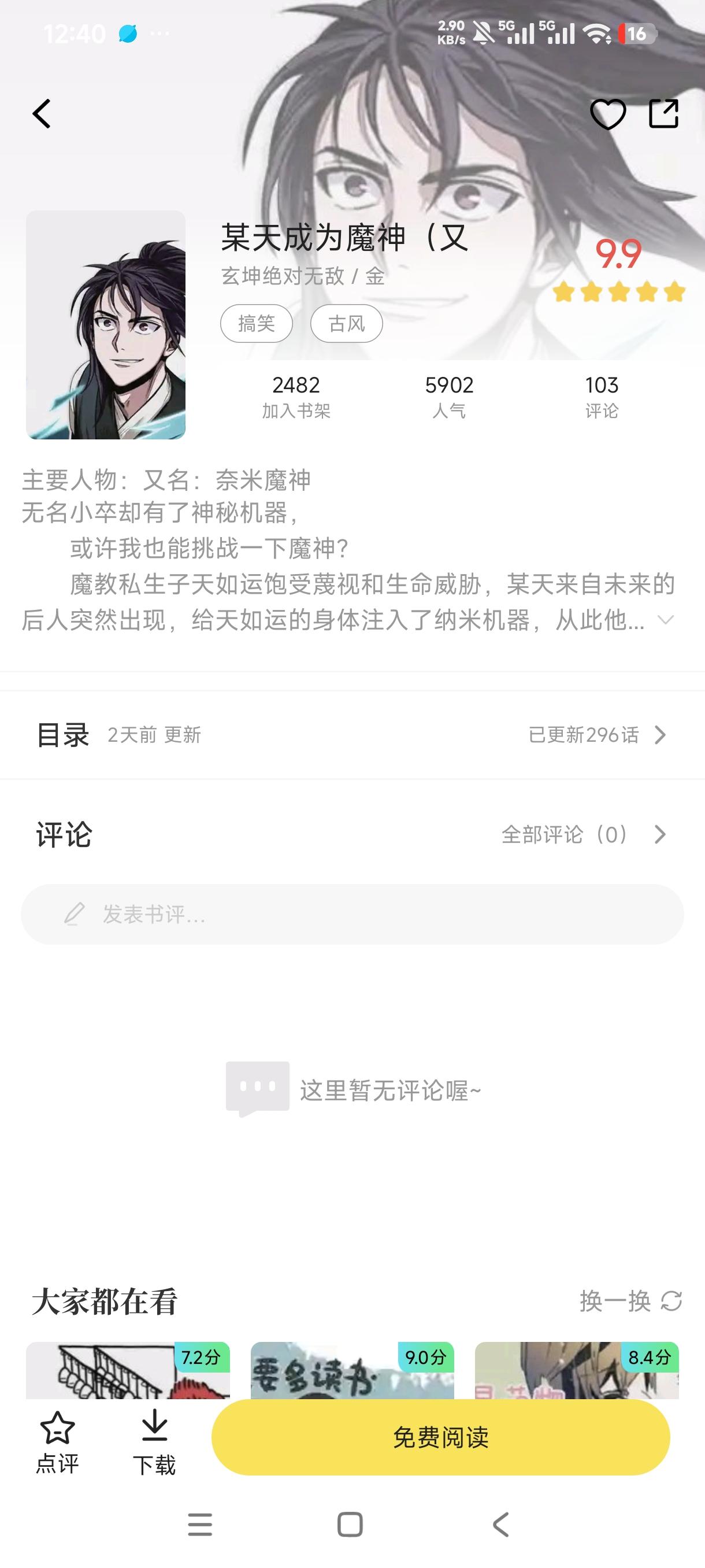Screen dimensions: 705x1568
Task: Open the recommended comic rated 8.4分
Action: point(576,1371)
